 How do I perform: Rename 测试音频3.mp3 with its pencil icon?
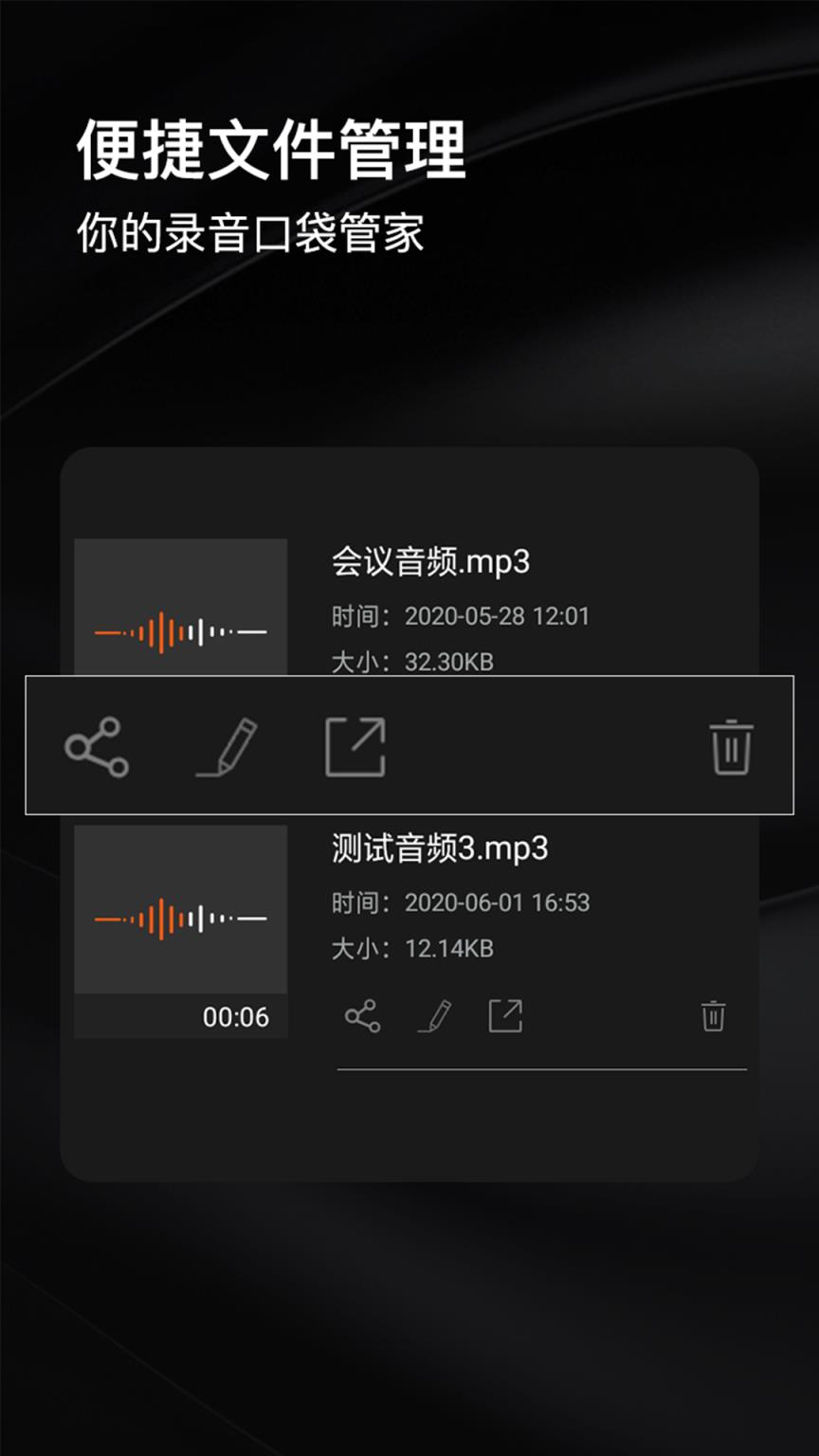[433, 1014]
